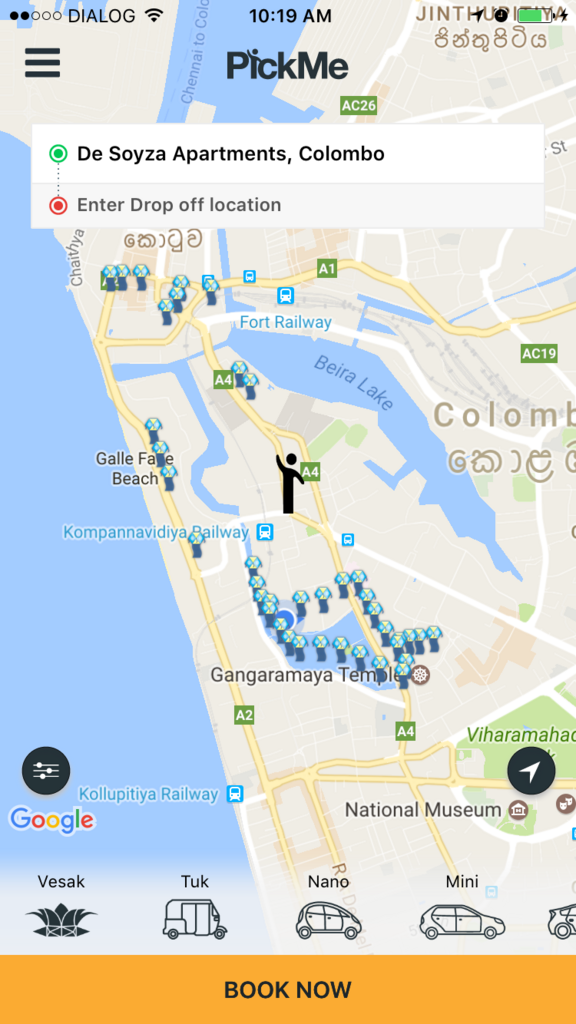Enter drop off location
The width and height of the screenshot is (576, 1024).
287,205
